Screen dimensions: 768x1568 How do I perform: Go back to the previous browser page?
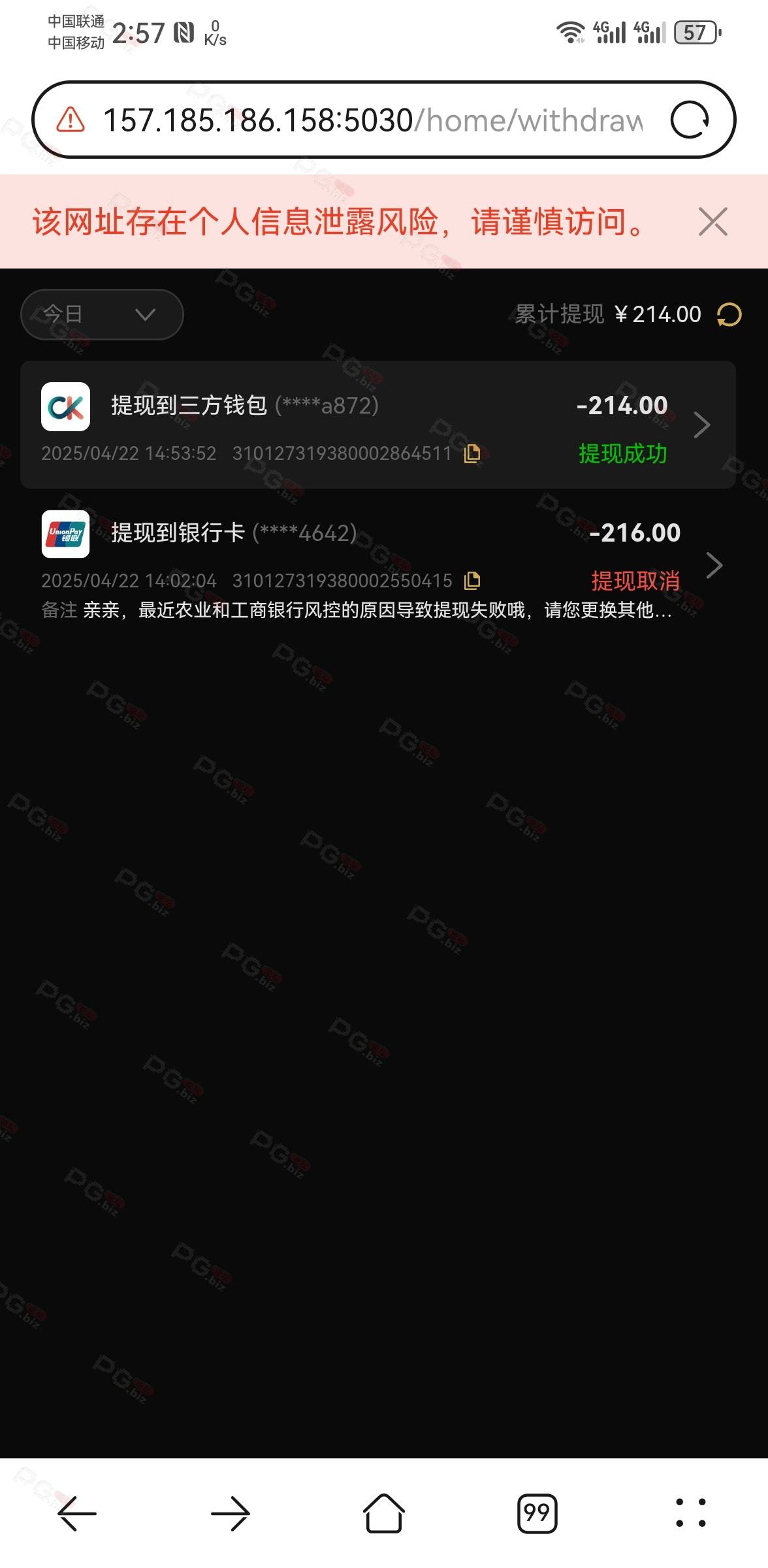pos(77,1513)
